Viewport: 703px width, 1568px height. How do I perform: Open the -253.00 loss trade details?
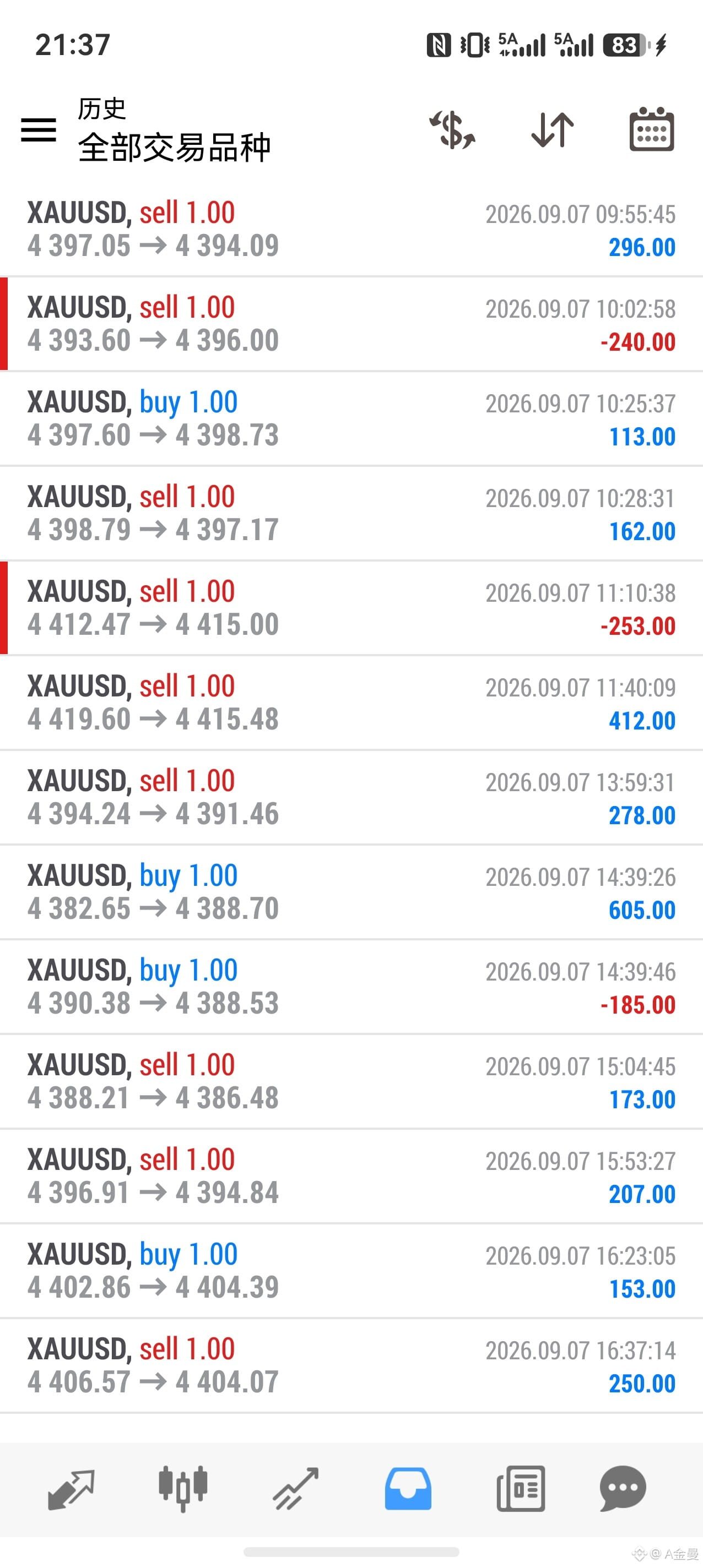(x=351, y=608)
